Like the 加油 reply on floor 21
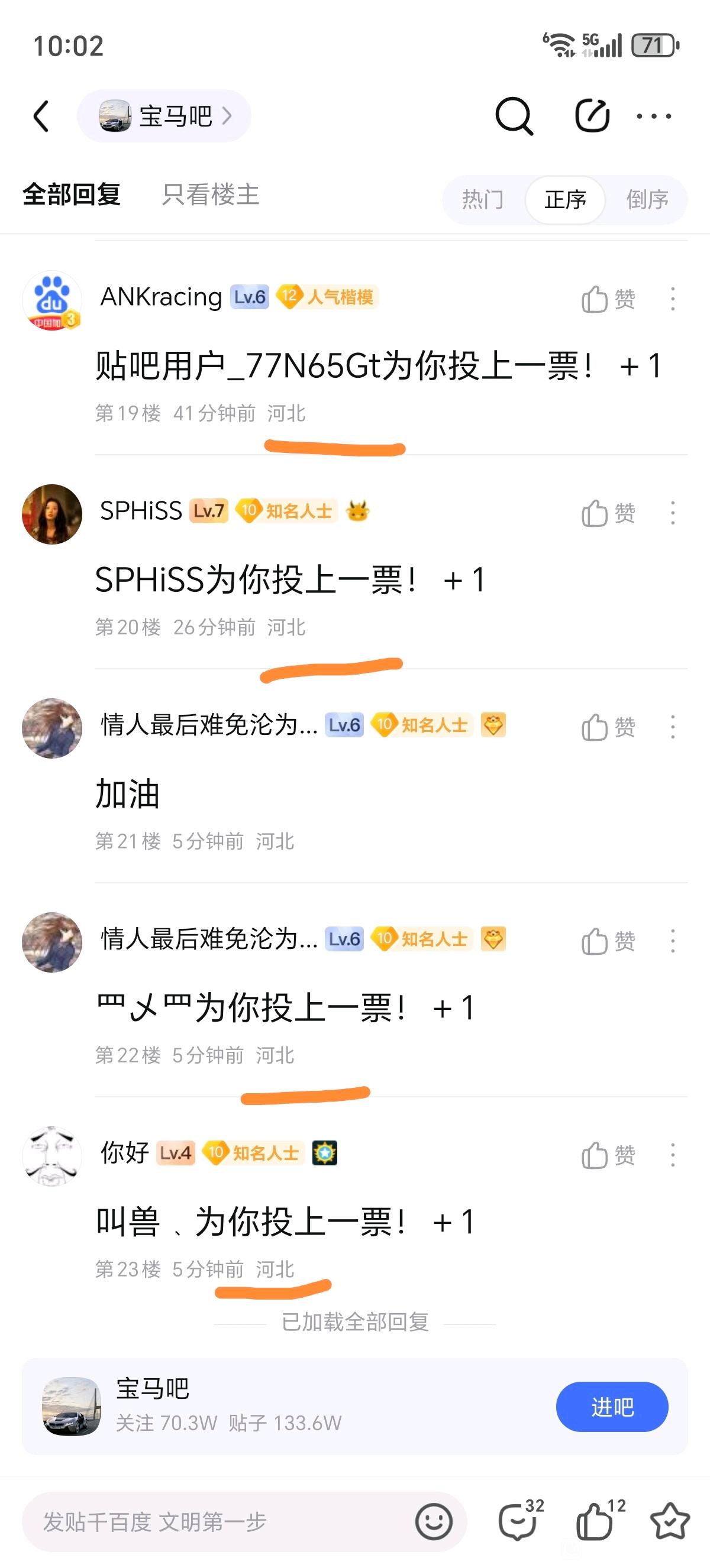The width and height of the screenshot is (710, 1568). (608, 727)
